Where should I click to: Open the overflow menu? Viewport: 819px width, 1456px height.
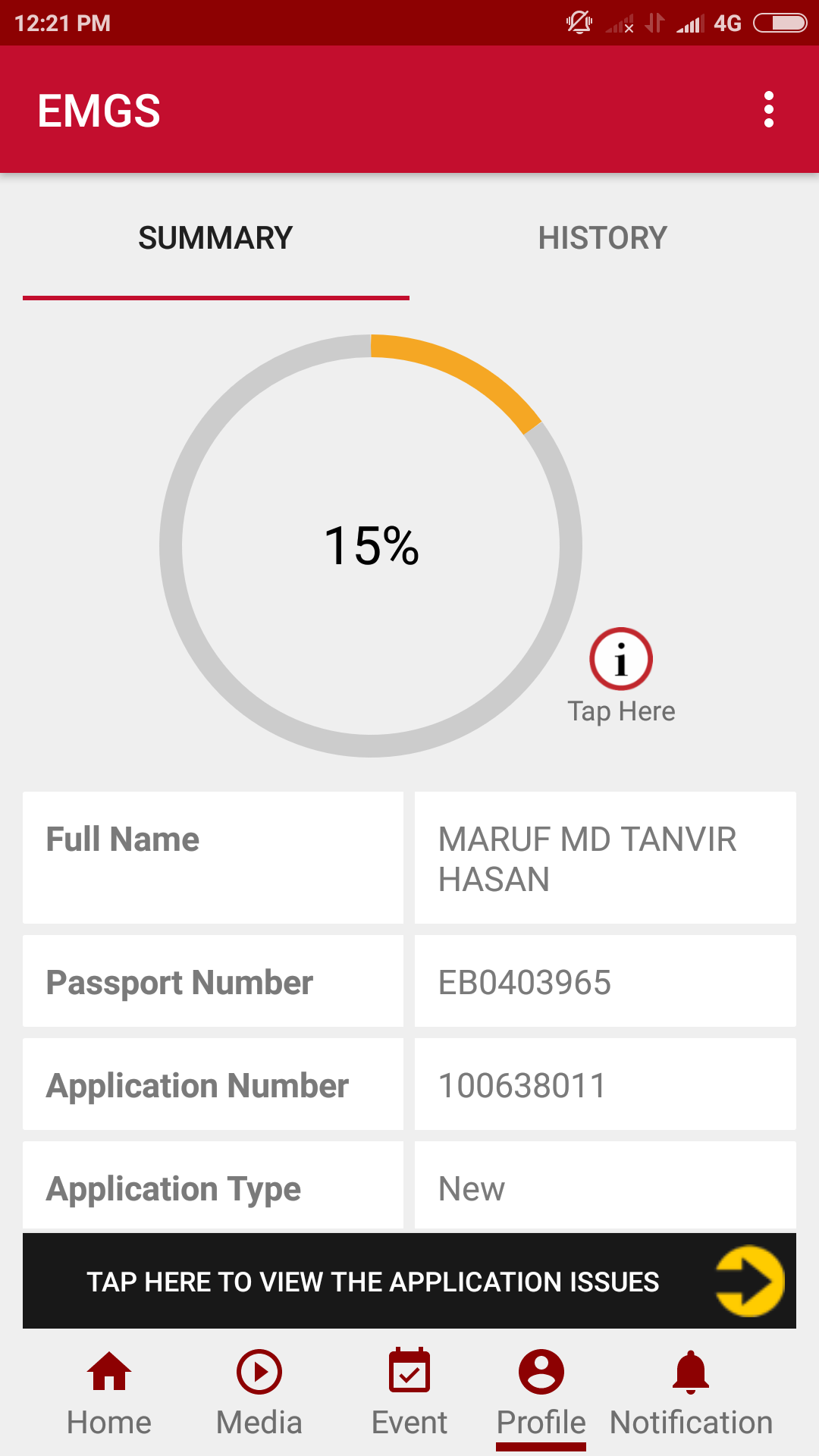pyautogui.click(x=768, y=110)
